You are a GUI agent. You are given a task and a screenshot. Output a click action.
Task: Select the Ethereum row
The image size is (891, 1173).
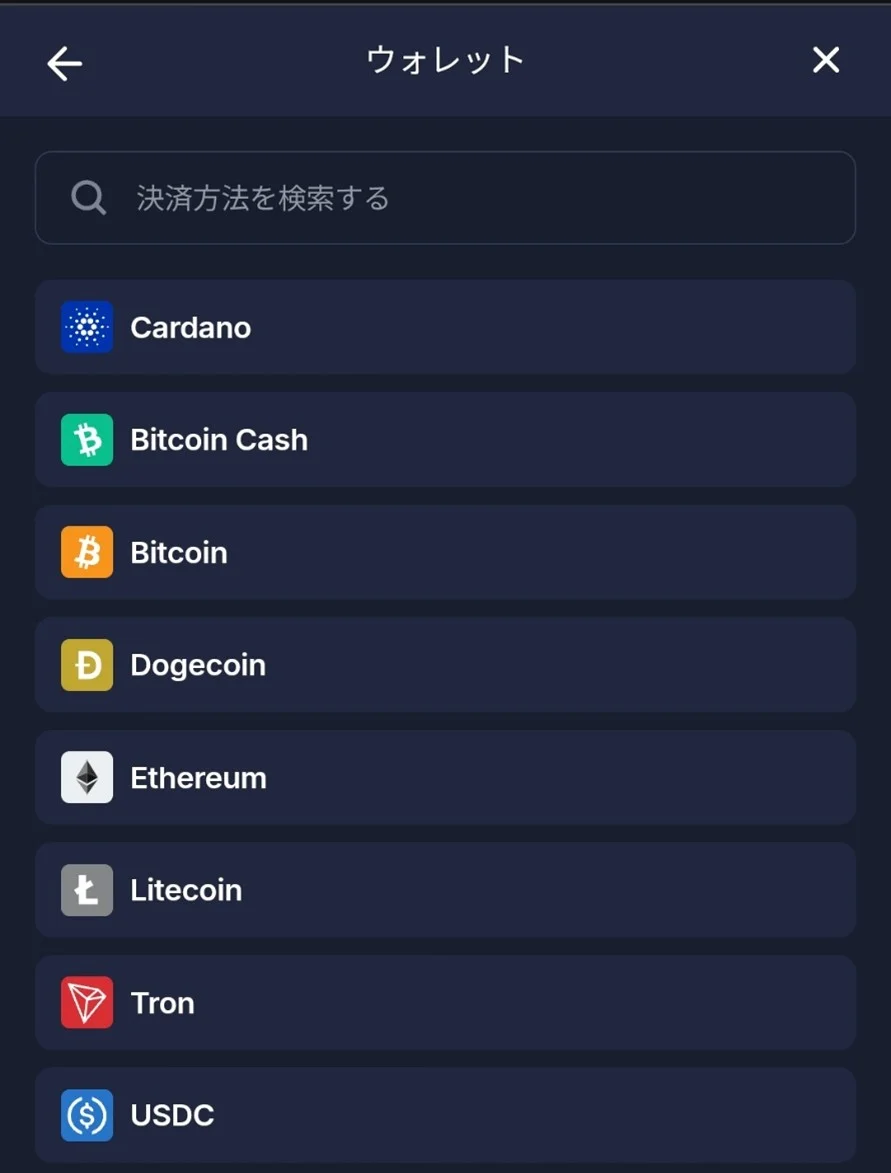tap(445, 777)
